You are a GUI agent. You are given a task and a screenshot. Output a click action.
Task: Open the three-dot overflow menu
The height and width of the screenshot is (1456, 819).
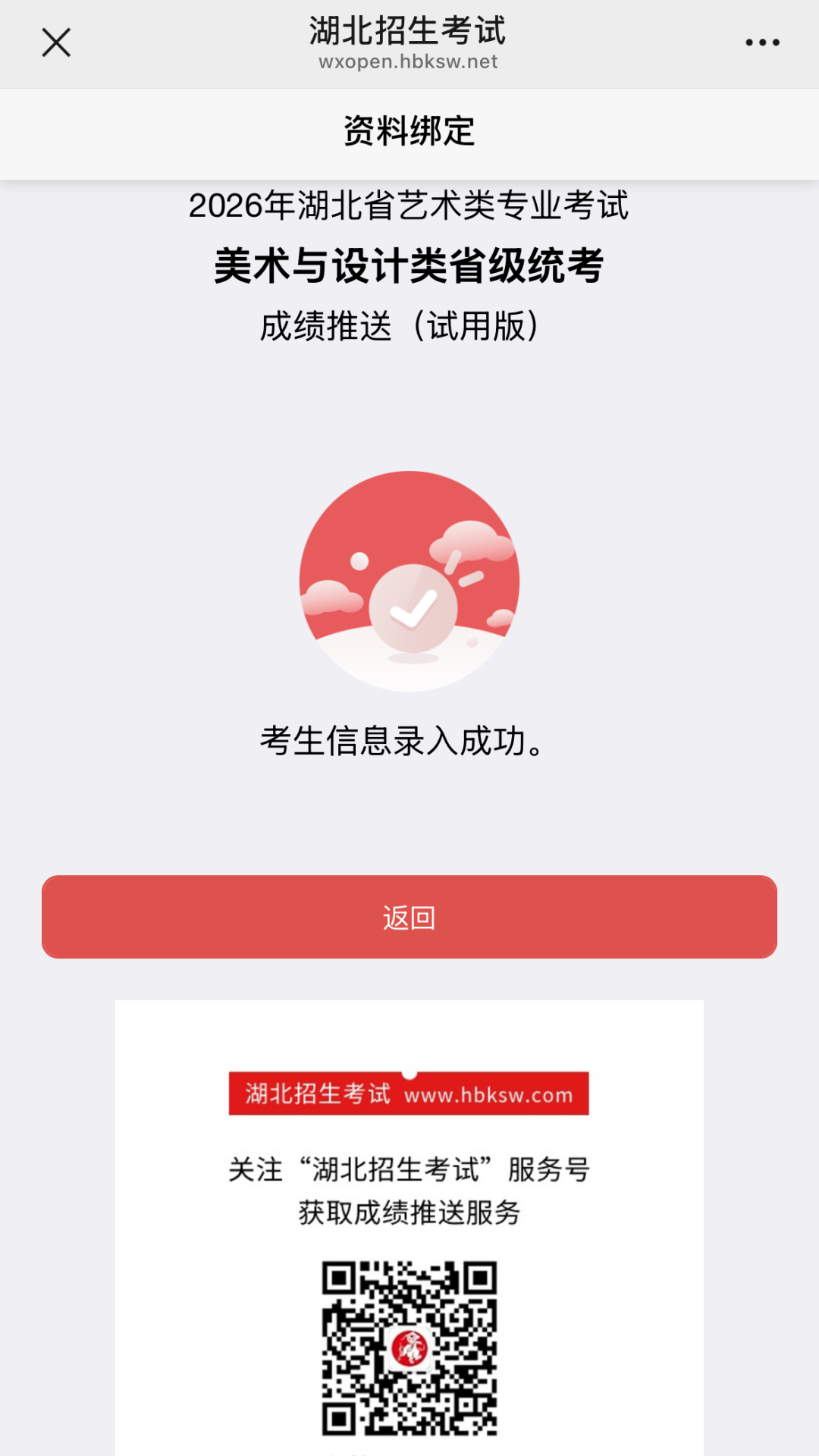pos(762,42)
